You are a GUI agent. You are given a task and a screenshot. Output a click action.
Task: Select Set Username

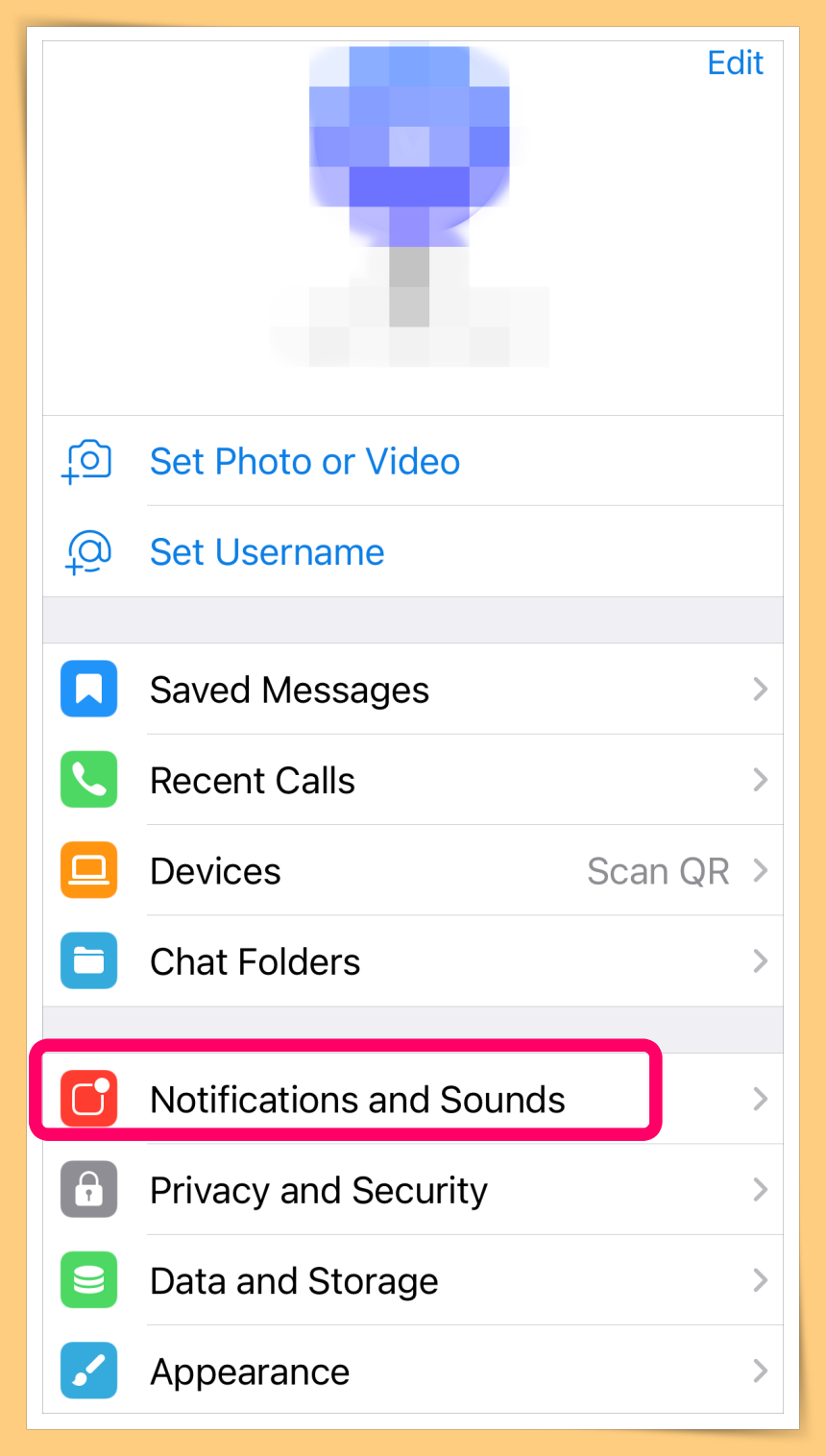413,552
